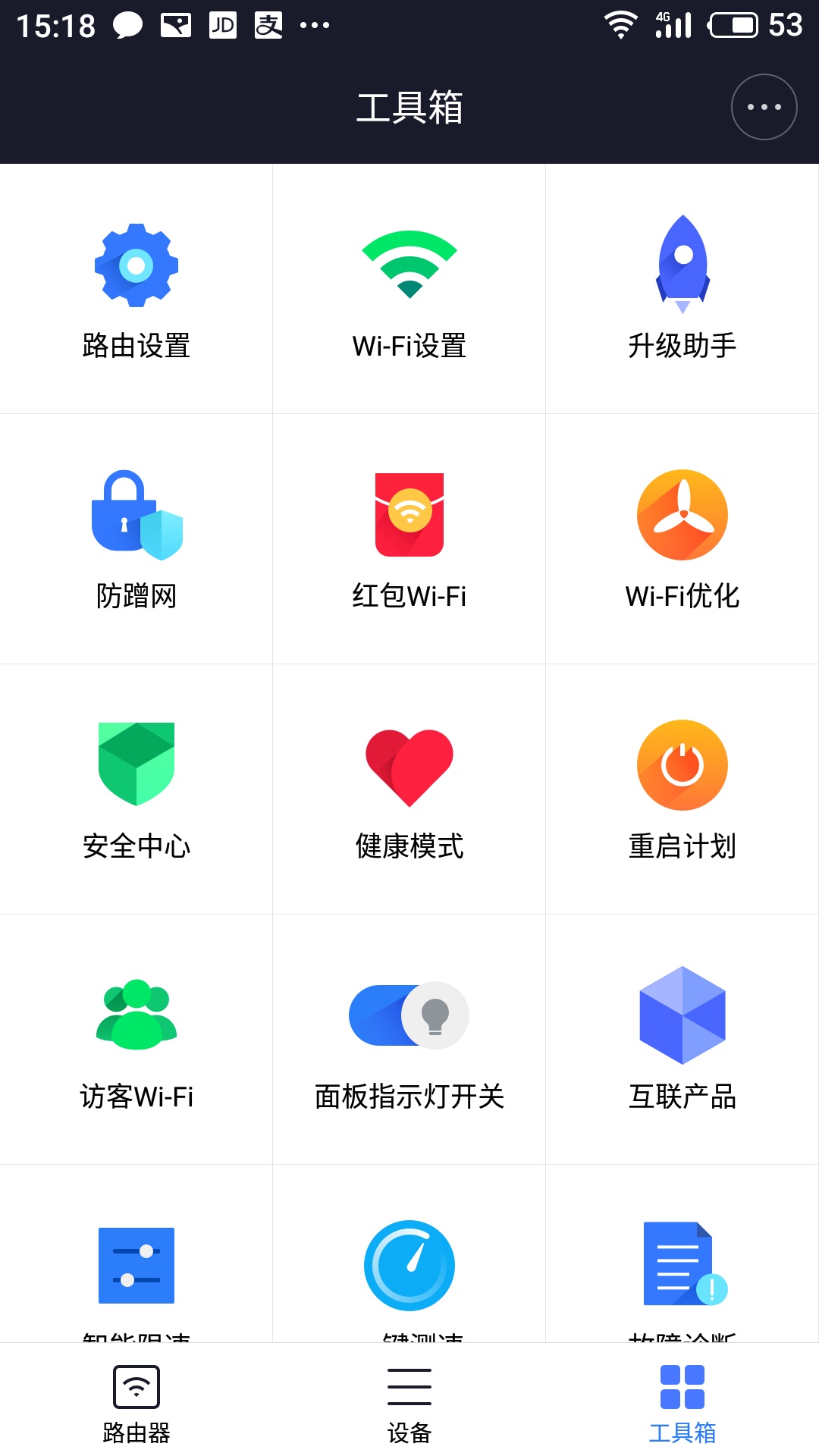Open 面板指示灯开关 indicator light setting
819x1456 pixels.
pyautogui.click(x=409, y=1040)
